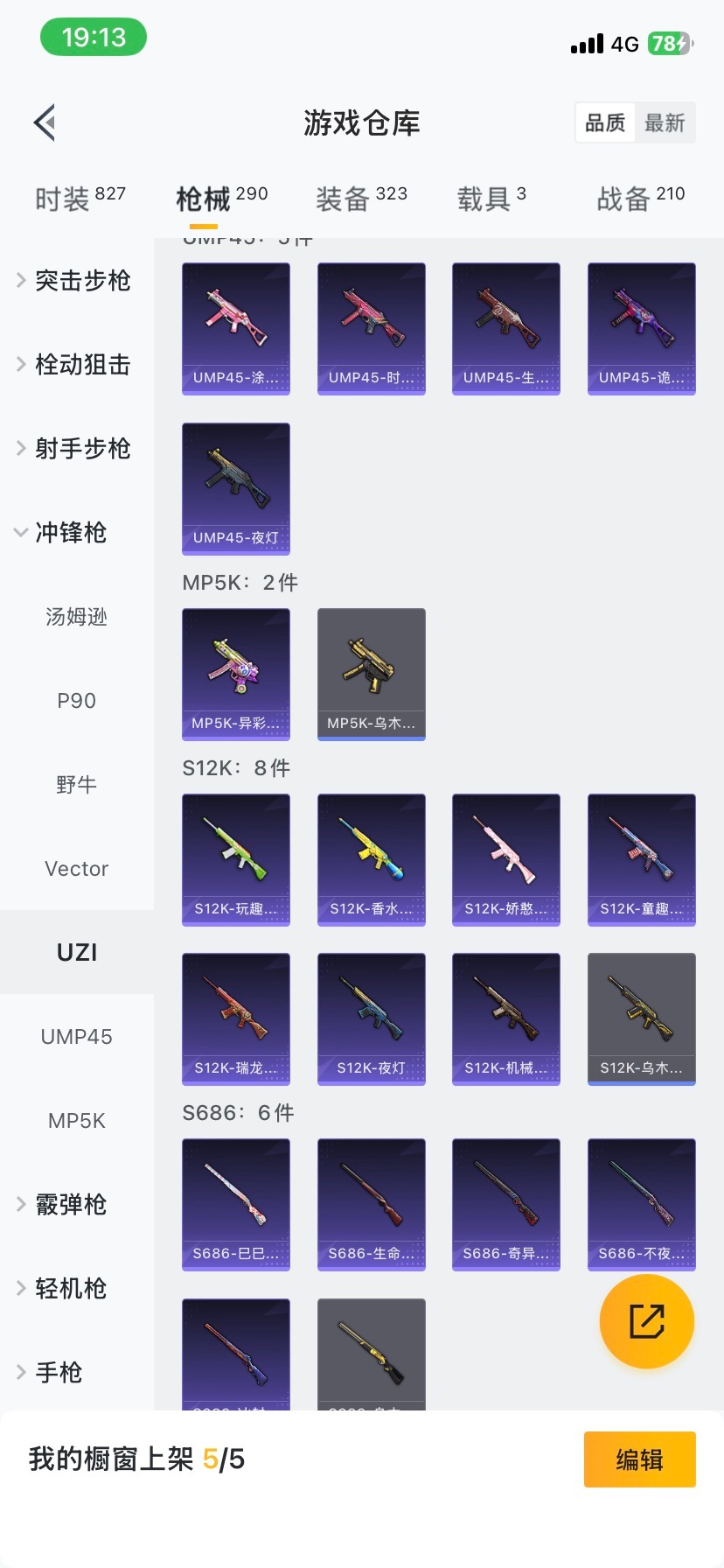
Task: Select the Vector category in the sidebar
Action: [x=76, y=868]
